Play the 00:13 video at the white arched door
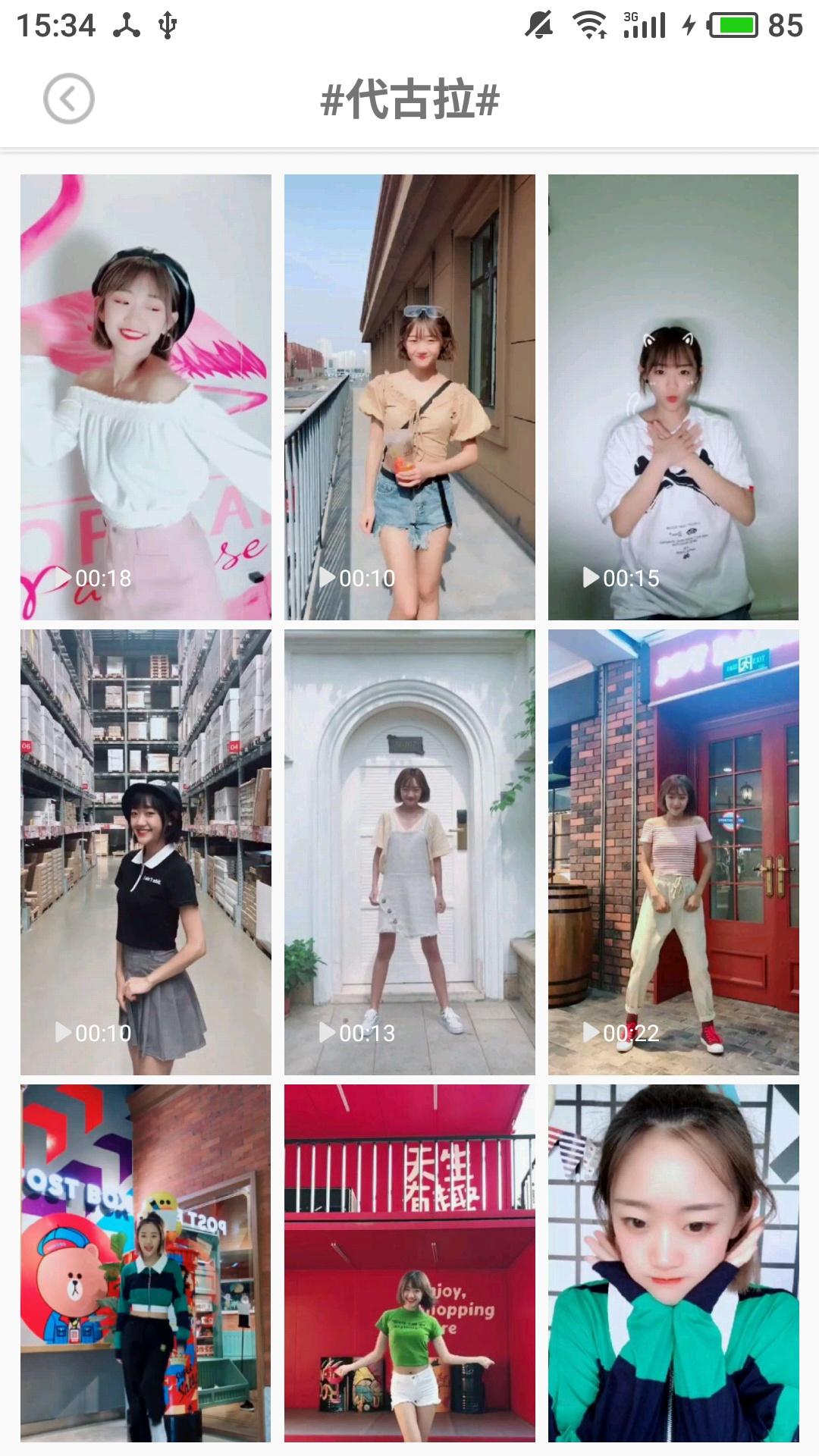This screenshot has height=1456, width=819. coord(409,852)
